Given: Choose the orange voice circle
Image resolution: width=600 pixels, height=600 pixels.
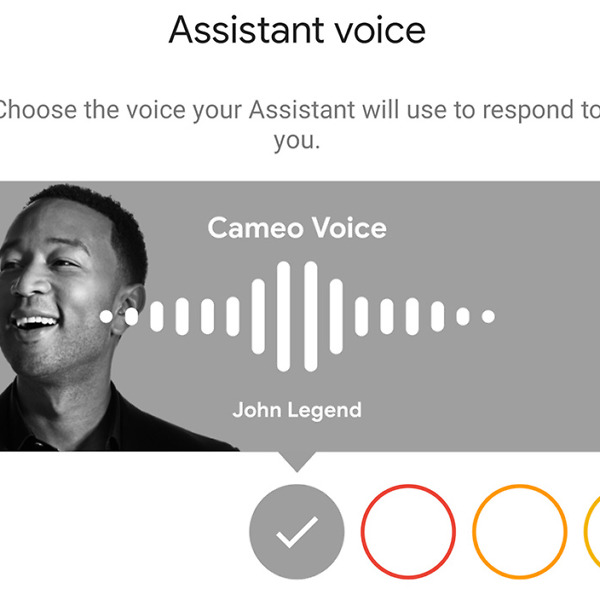Looking at the screenshot, I should 519,531.
